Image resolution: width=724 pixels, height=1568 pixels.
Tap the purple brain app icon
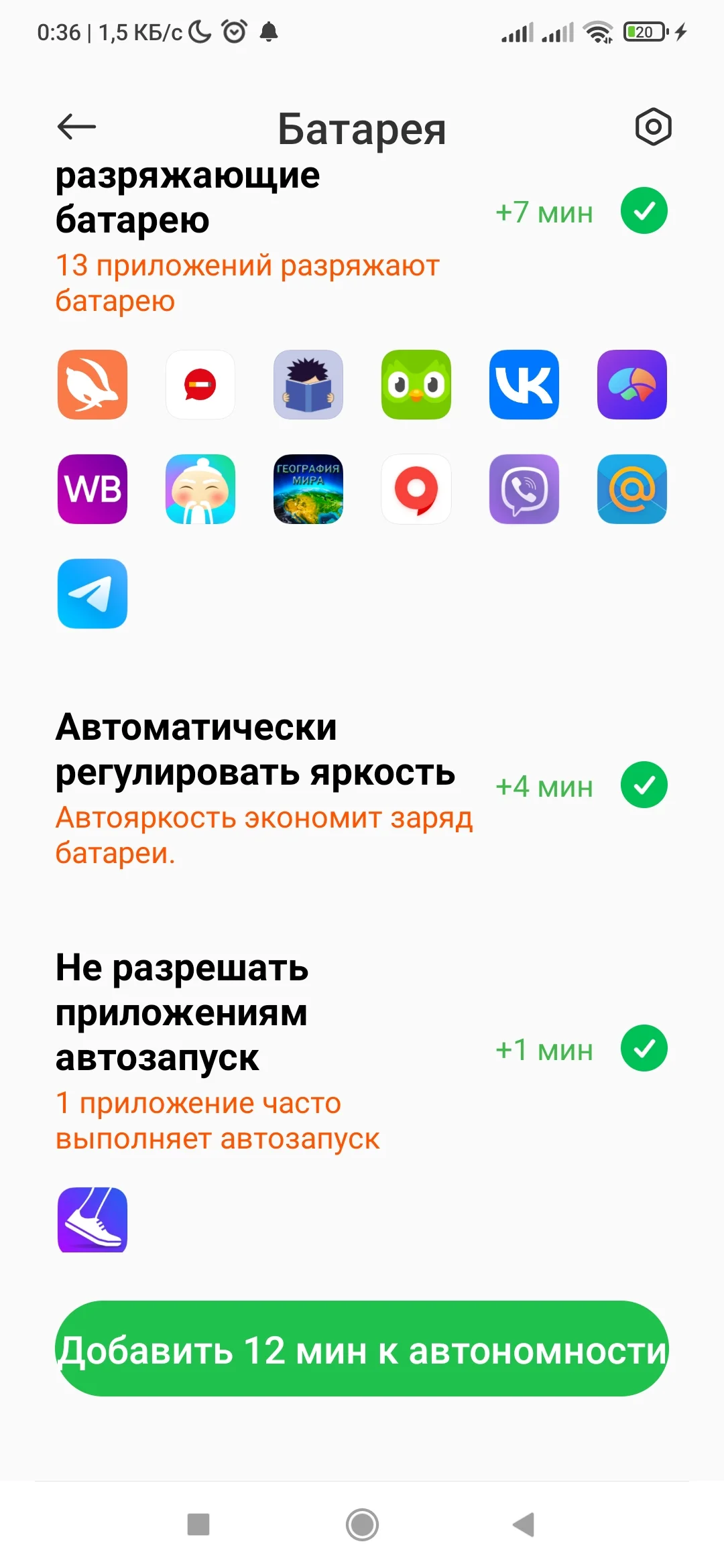(631, 385)
